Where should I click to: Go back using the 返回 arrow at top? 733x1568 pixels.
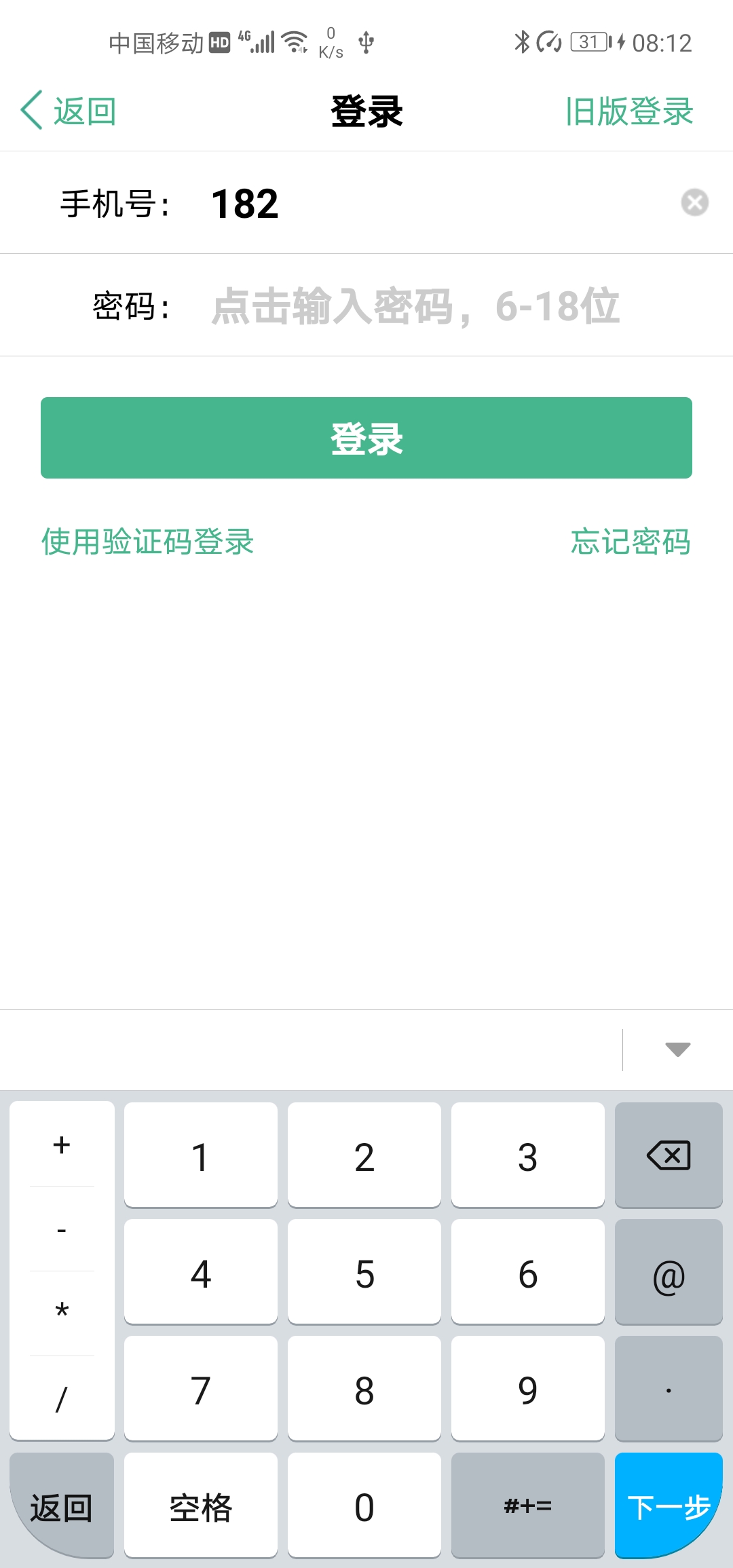point(68,111)
